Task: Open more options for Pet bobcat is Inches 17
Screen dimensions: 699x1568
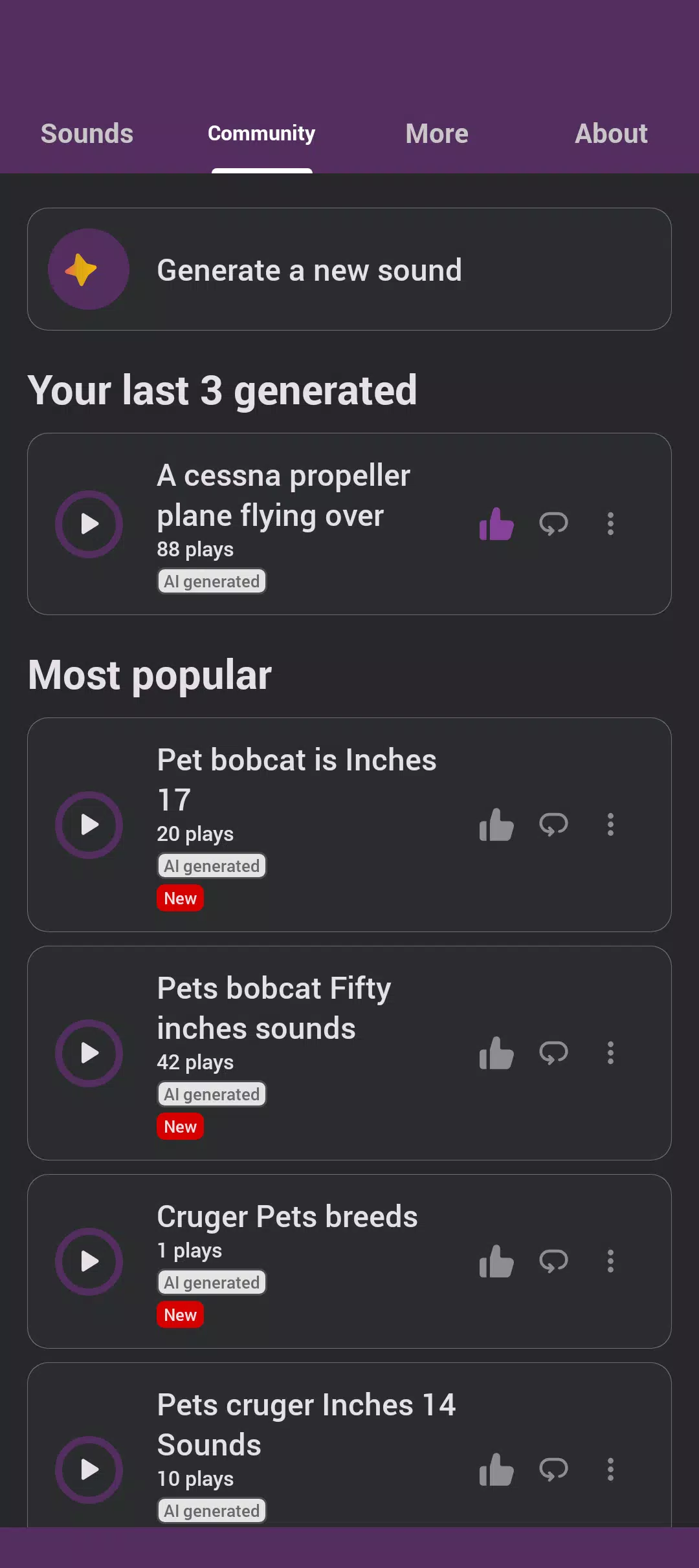Action: point(610,825)
